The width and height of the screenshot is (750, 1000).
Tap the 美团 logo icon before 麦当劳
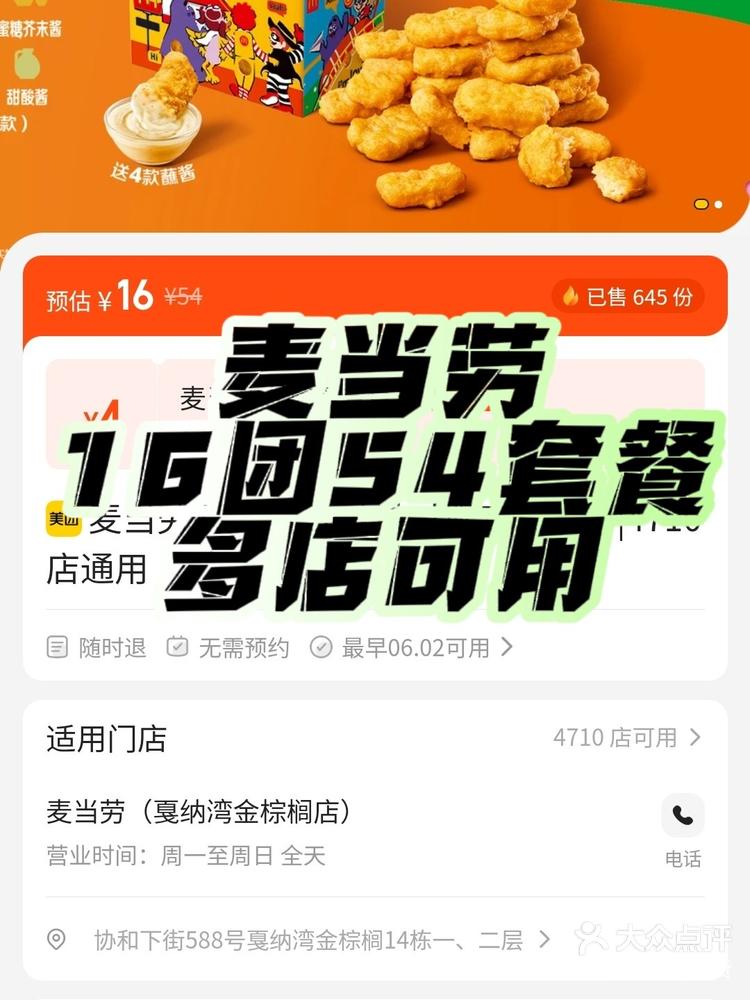point(65,518)
